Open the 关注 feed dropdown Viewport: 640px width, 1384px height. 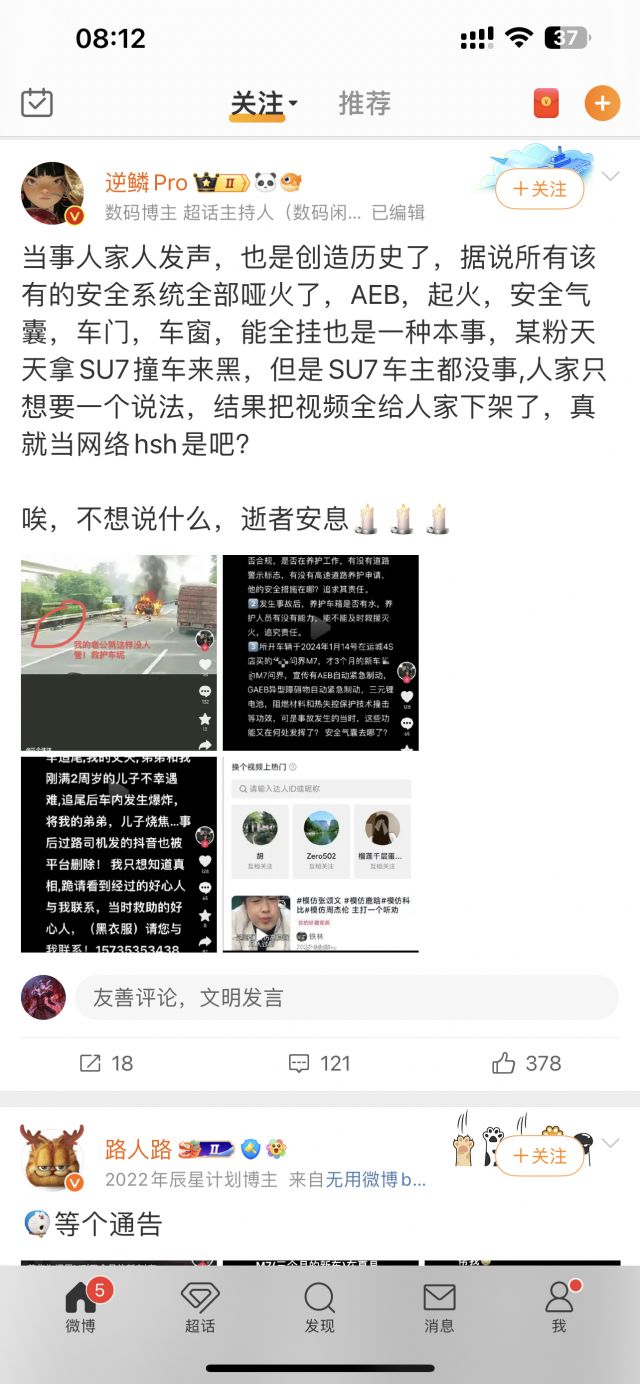click(x=264, y=103)
